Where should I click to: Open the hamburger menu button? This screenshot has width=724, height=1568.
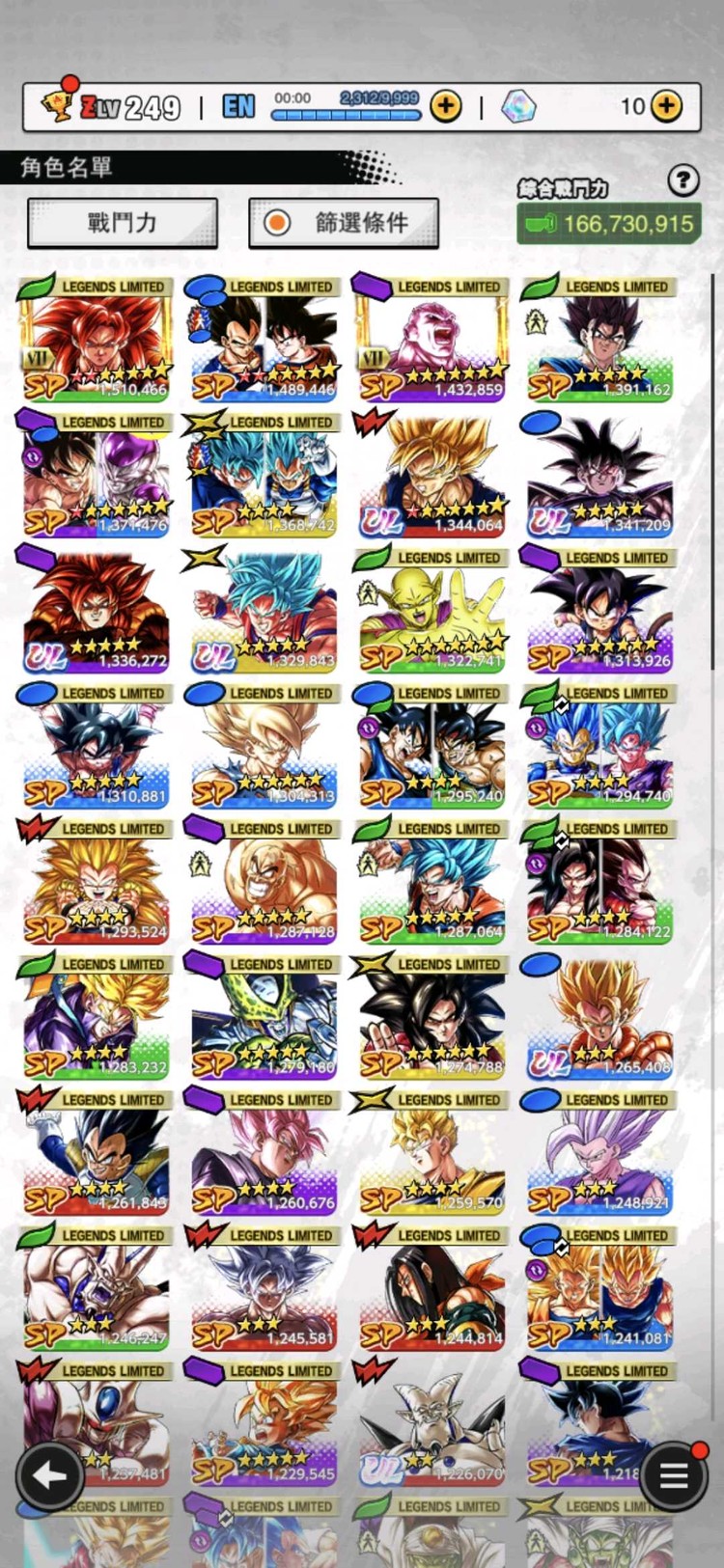[673, 1474]
